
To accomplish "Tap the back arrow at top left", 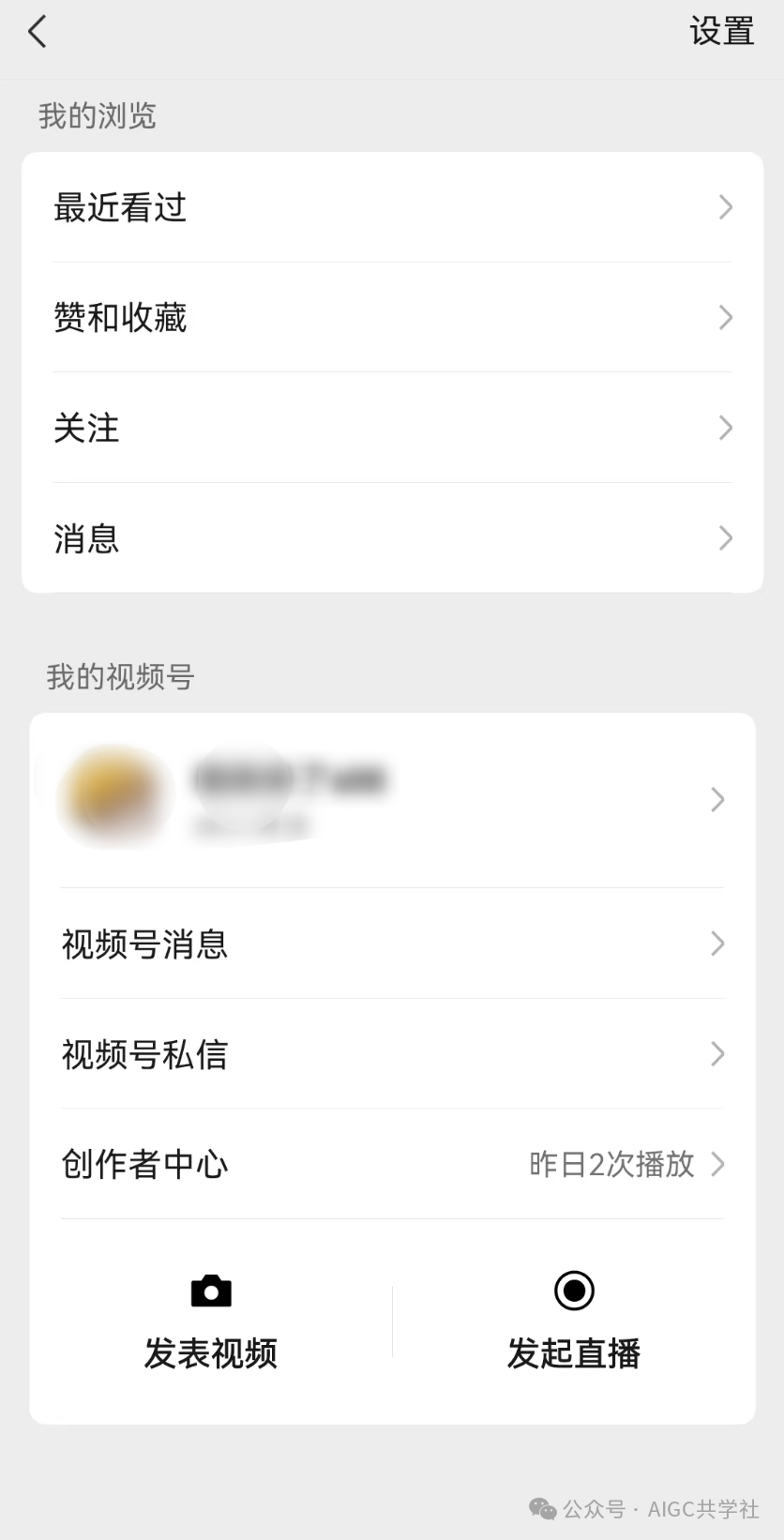I will pos(38,31).
